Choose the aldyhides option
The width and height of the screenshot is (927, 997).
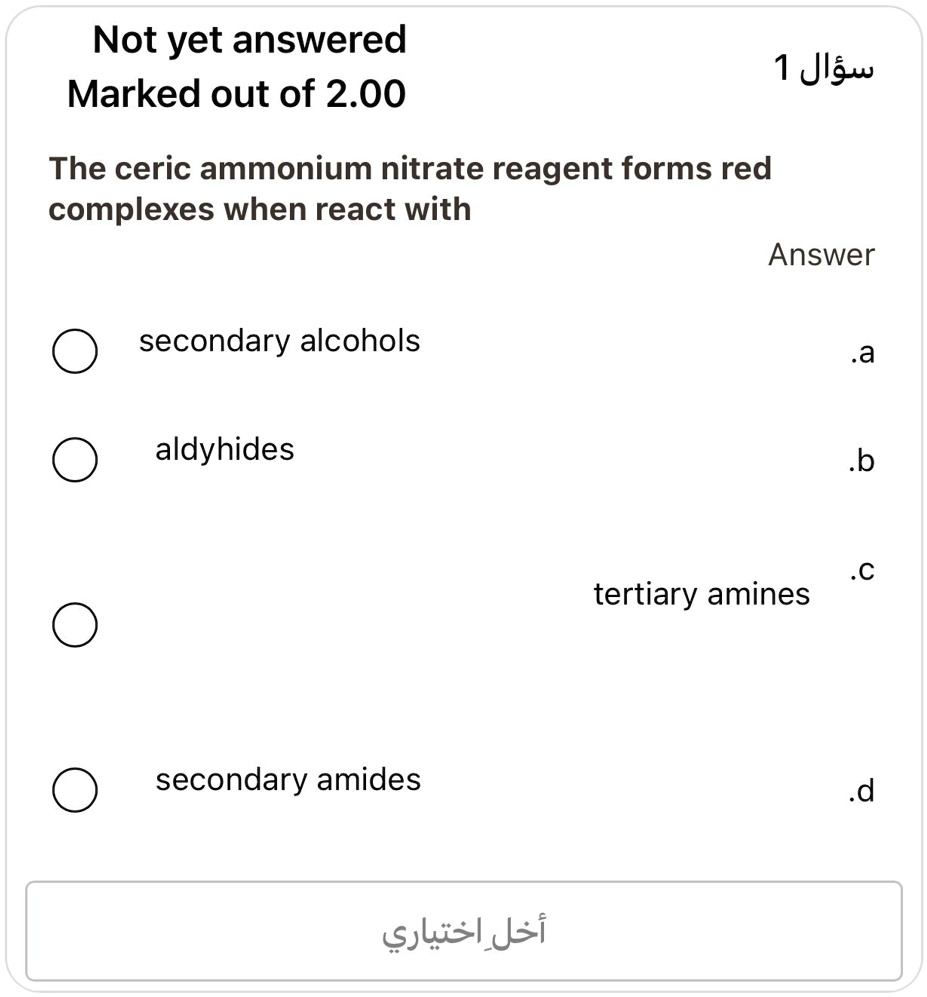(75, 459)
